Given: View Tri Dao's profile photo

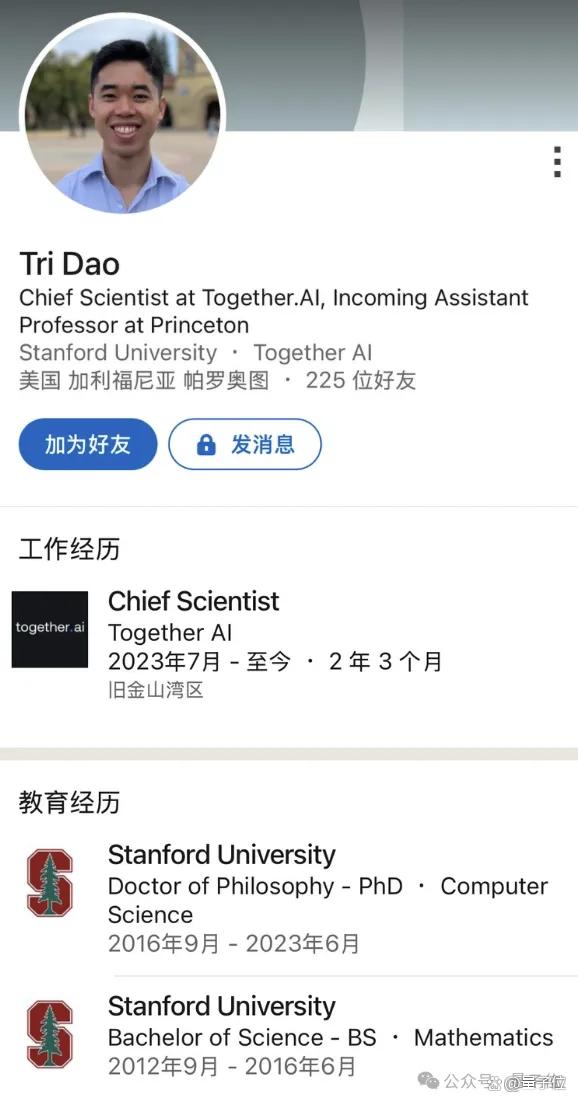Looking at the screenshot, I should pyautogui.click(x=122, y=113).
